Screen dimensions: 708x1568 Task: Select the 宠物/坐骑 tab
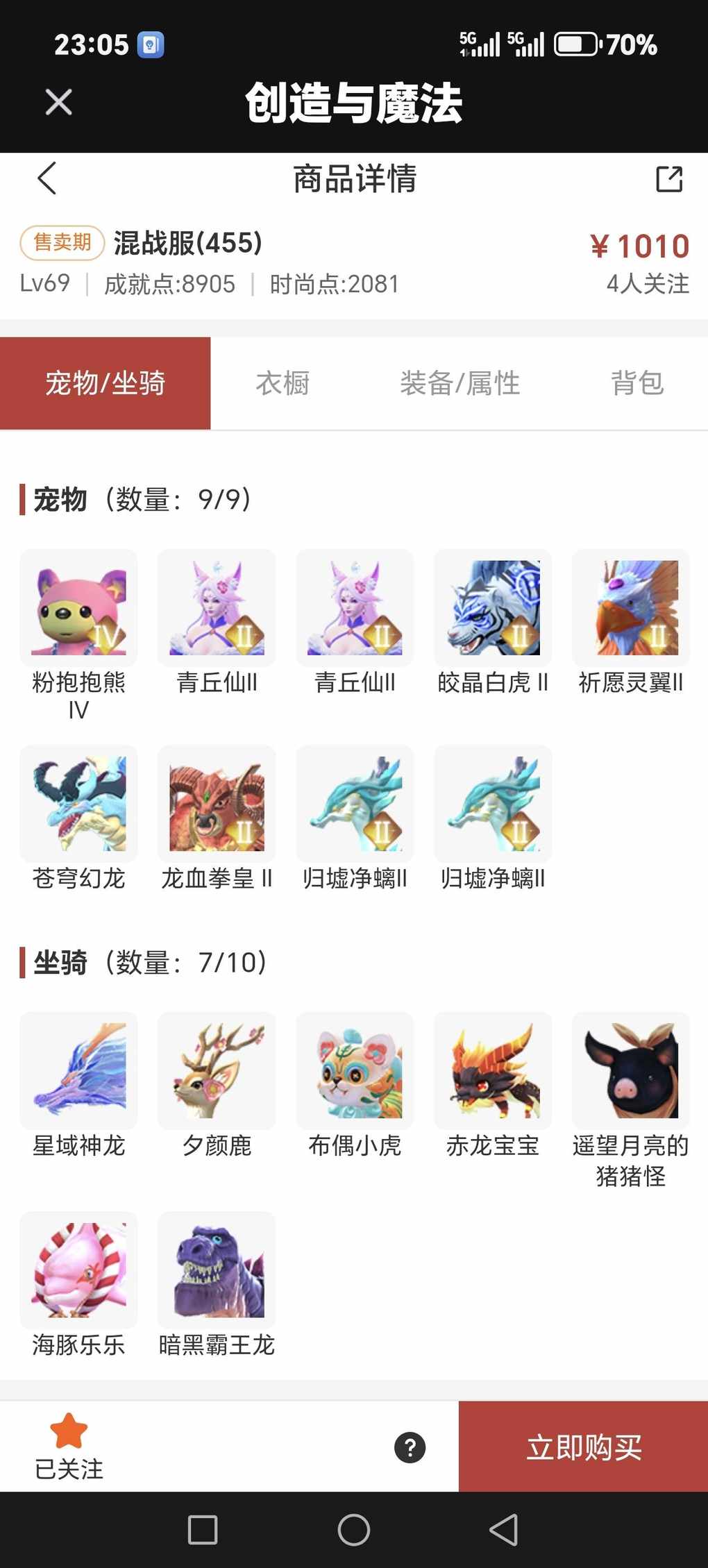point(105,383)
